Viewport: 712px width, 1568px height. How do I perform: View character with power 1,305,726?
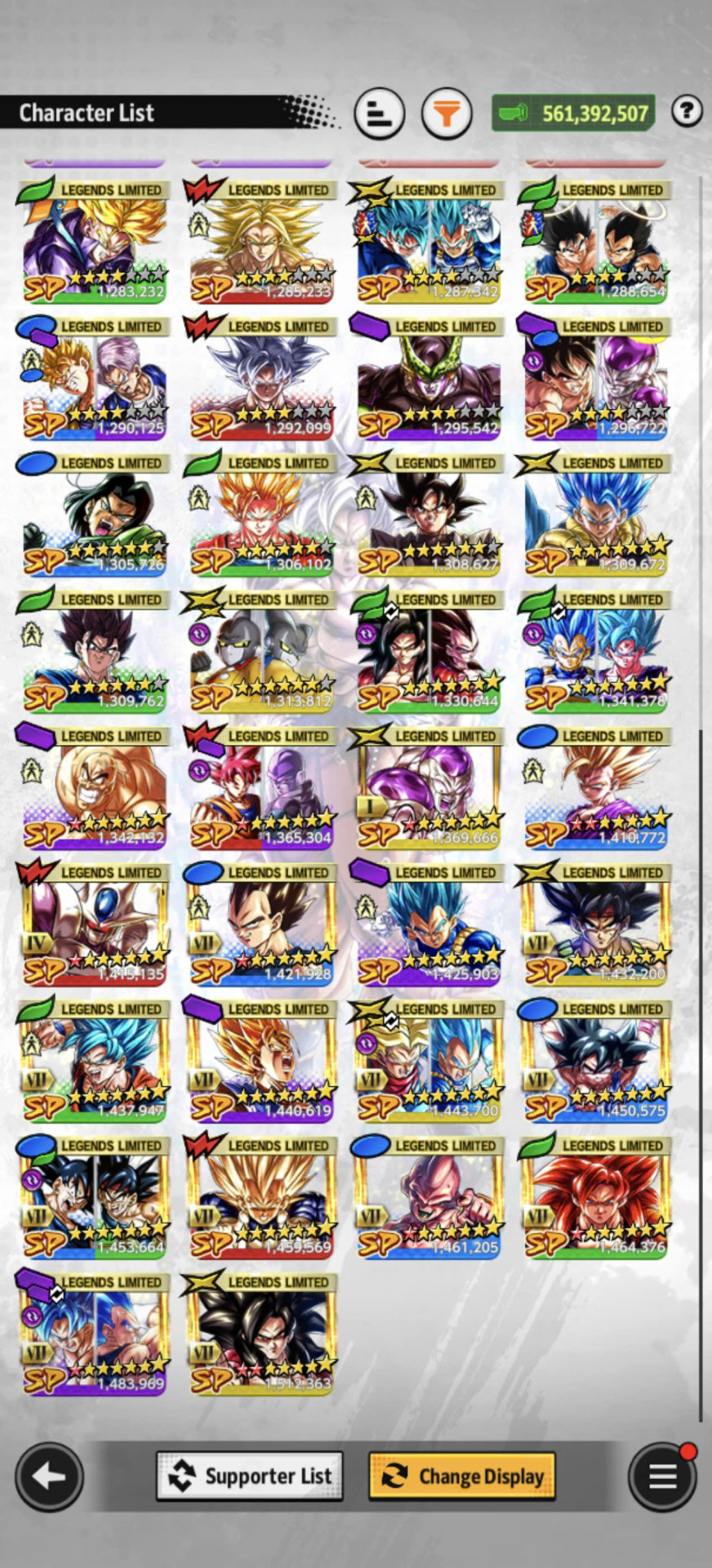pos(93,514)
